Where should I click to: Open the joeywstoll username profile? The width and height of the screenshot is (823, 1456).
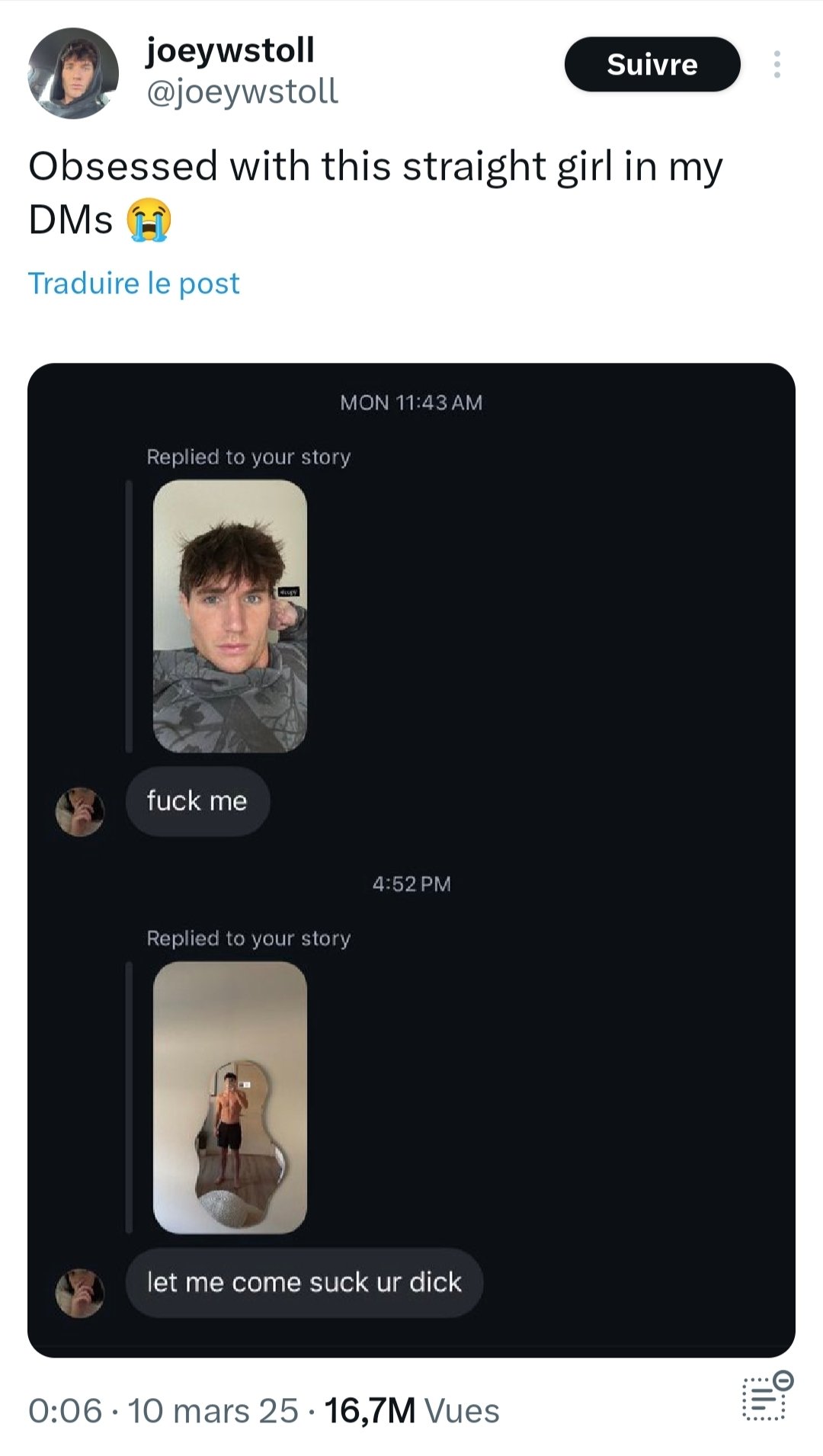click(x=230, y=50)
